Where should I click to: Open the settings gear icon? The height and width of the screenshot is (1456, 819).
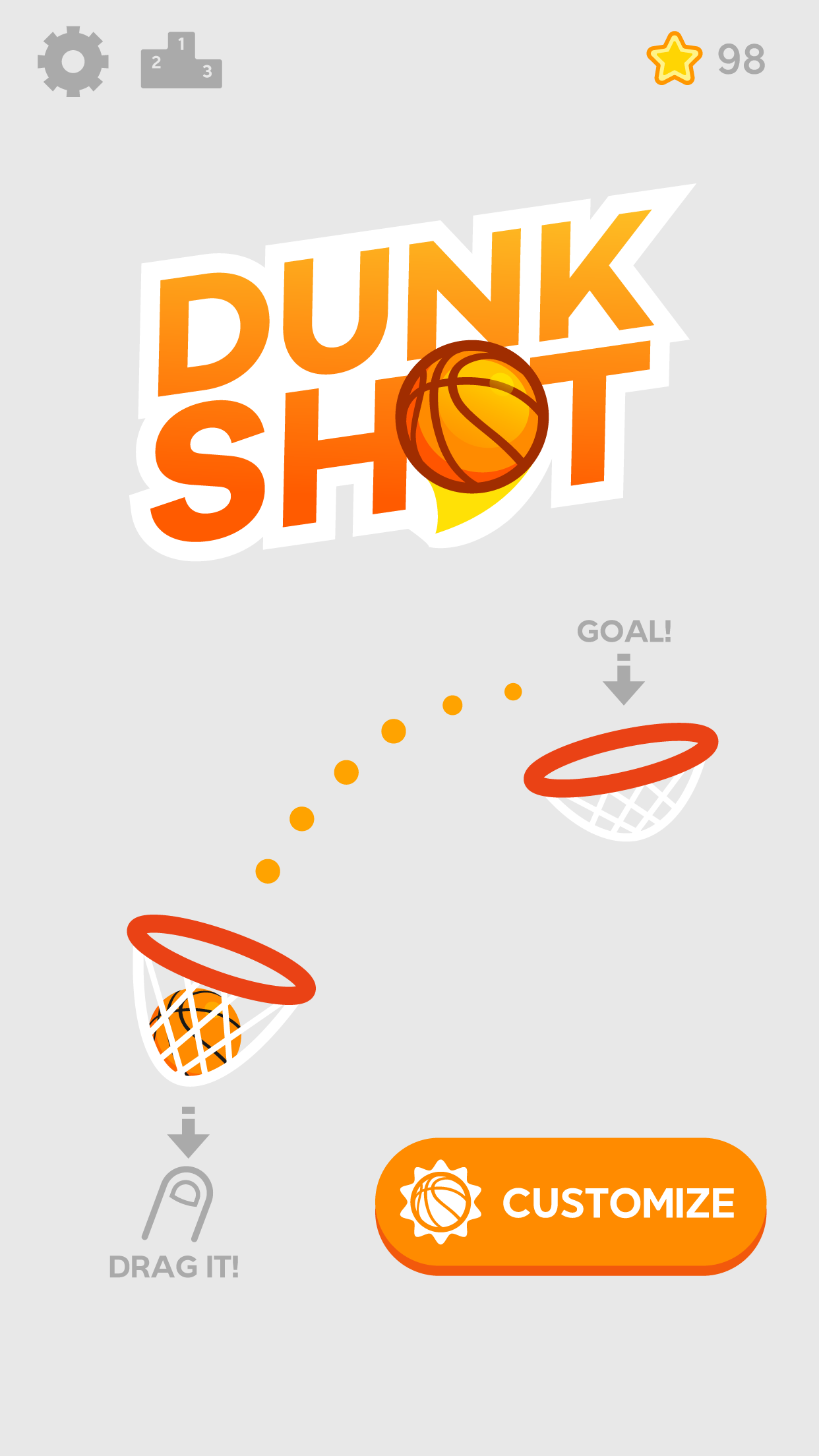73,63
